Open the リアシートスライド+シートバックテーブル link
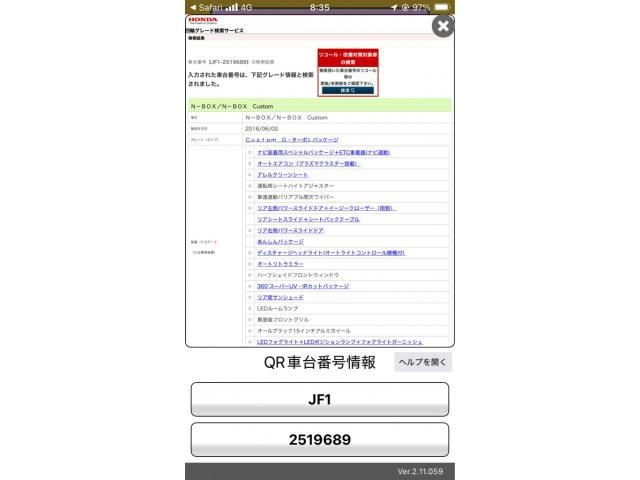The width and height of the screenshot is (640, 480). coord(308,219)
